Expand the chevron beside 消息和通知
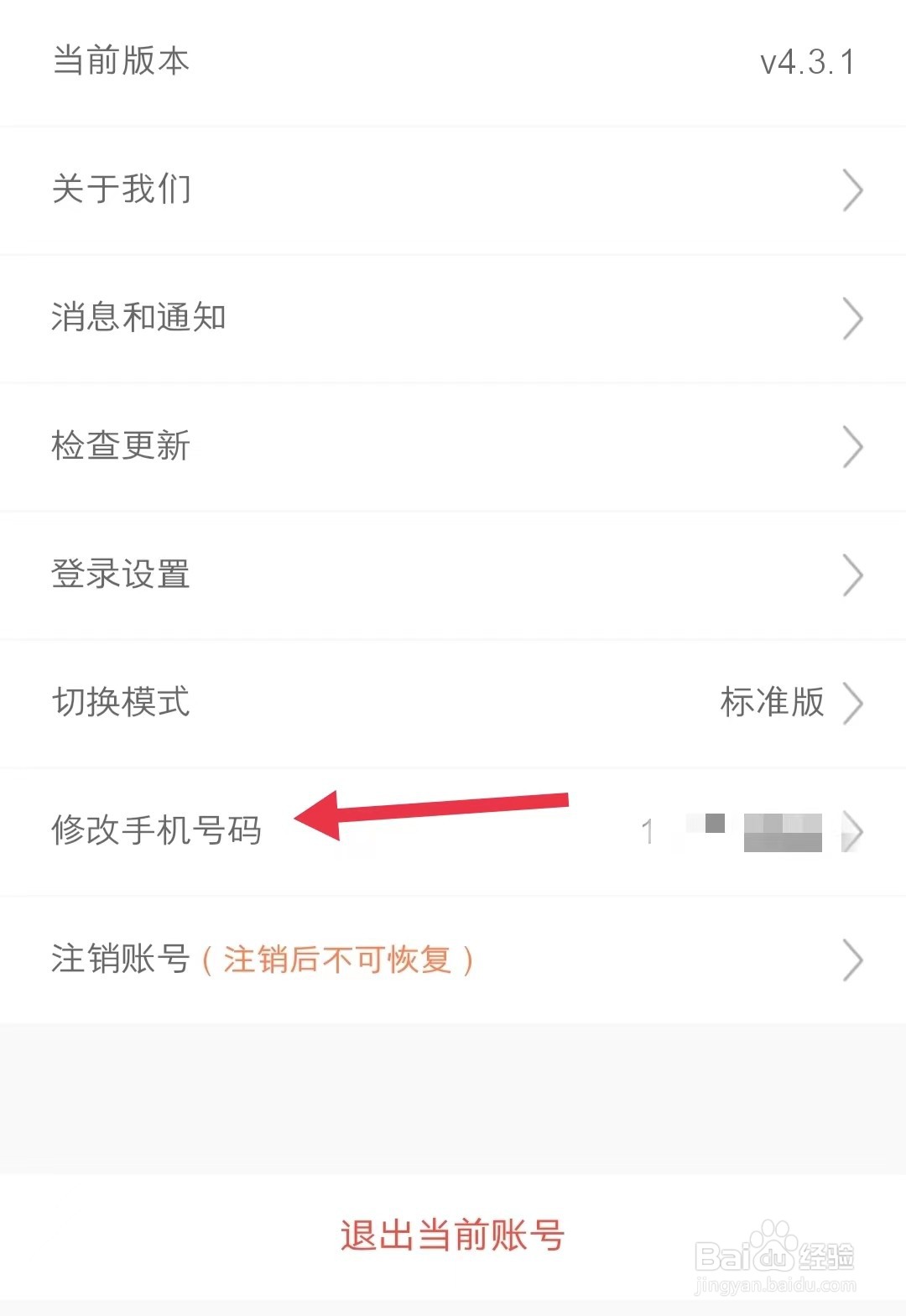 (853, 319)
